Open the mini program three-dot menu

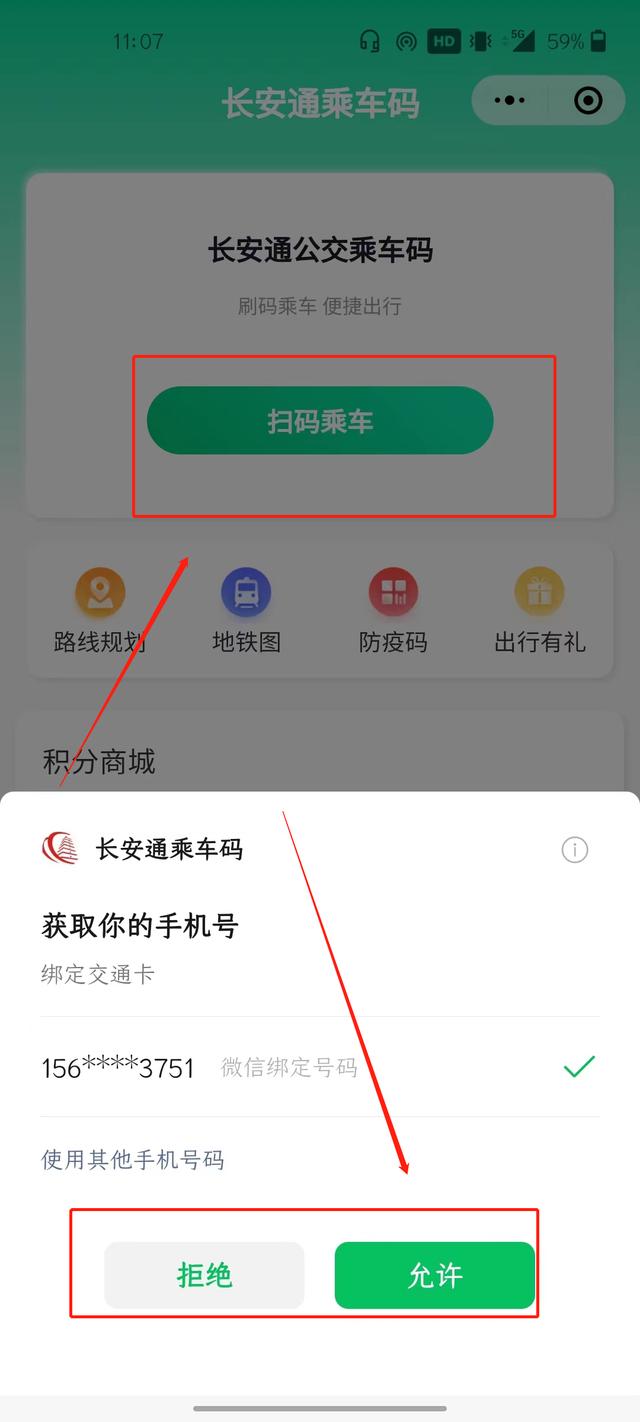coord(510,101)
